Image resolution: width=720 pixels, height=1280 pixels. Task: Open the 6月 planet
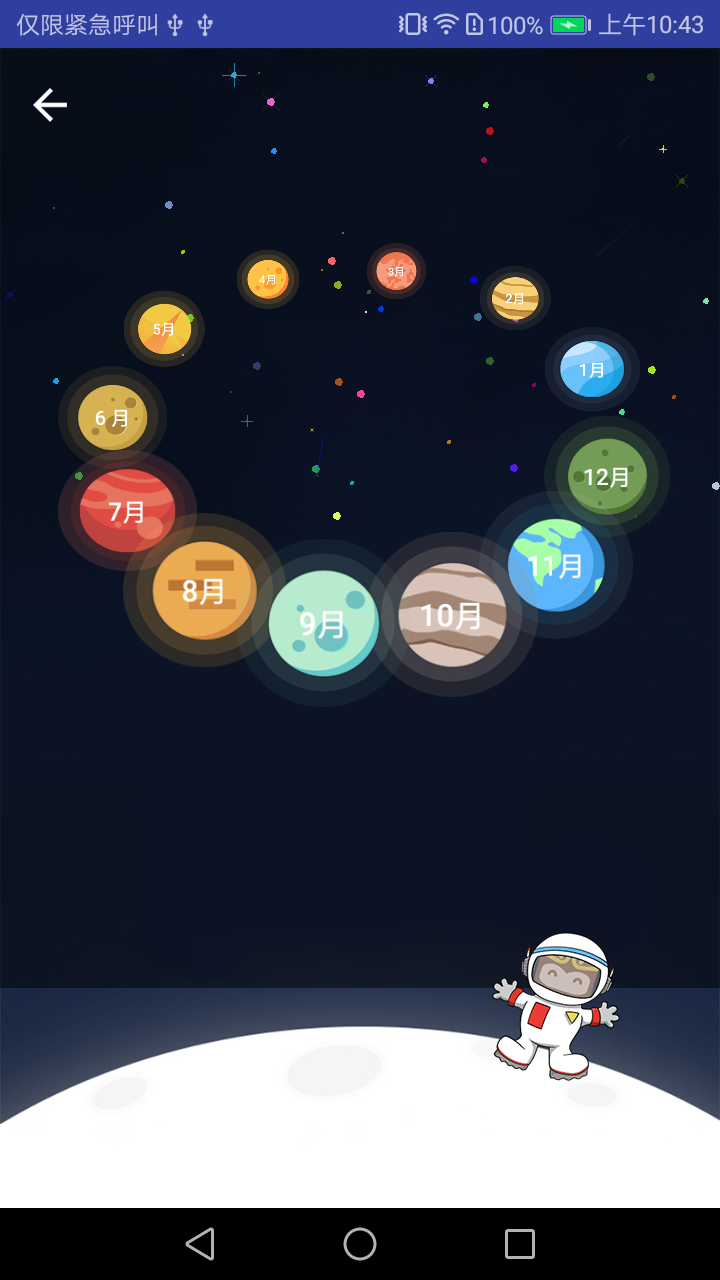(x=113, y=418)
